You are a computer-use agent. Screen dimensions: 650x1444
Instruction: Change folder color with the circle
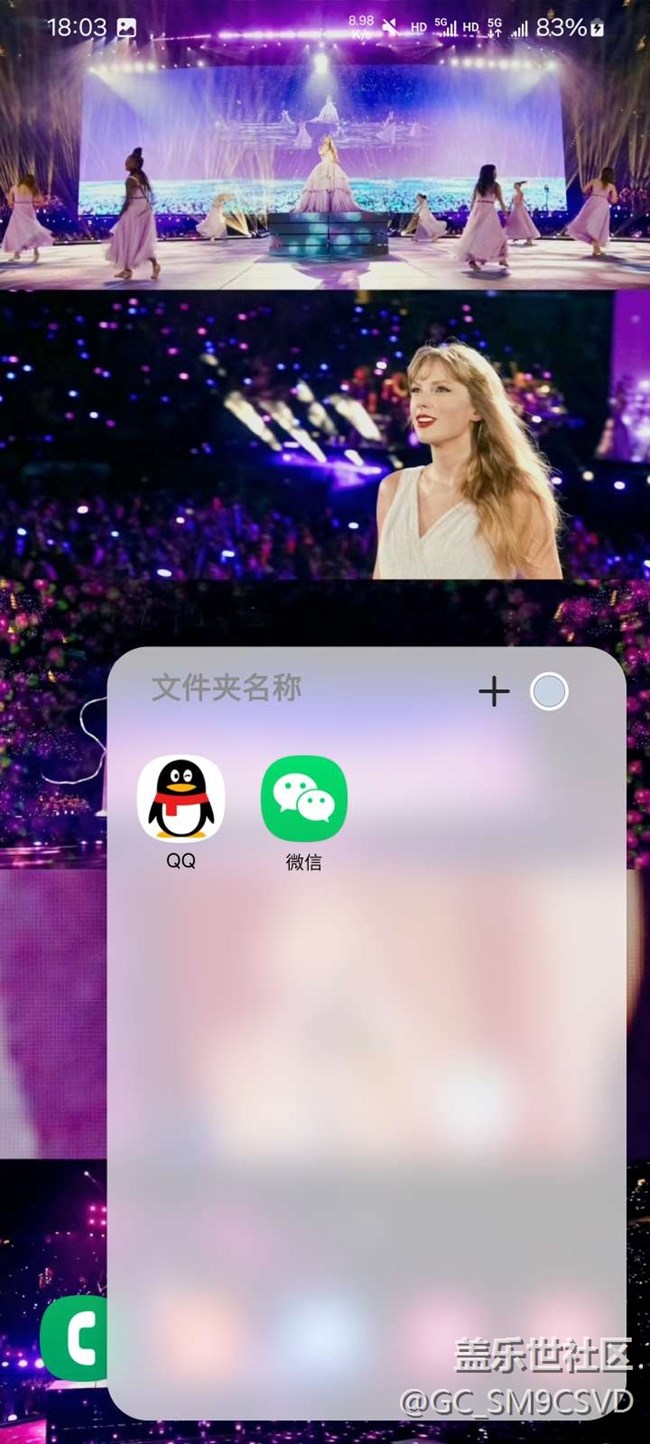tap(549, 691)
